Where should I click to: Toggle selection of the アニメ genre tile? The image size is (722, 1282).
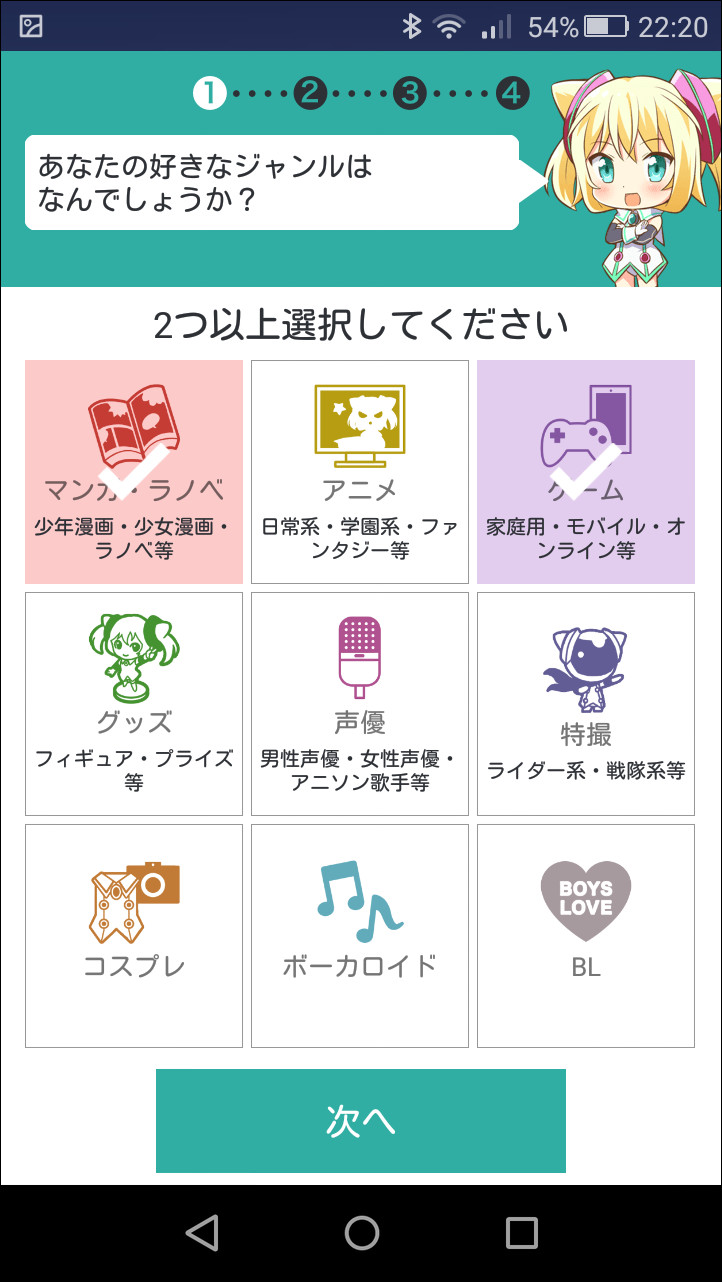pyautogui.click(x=360, y=470)
